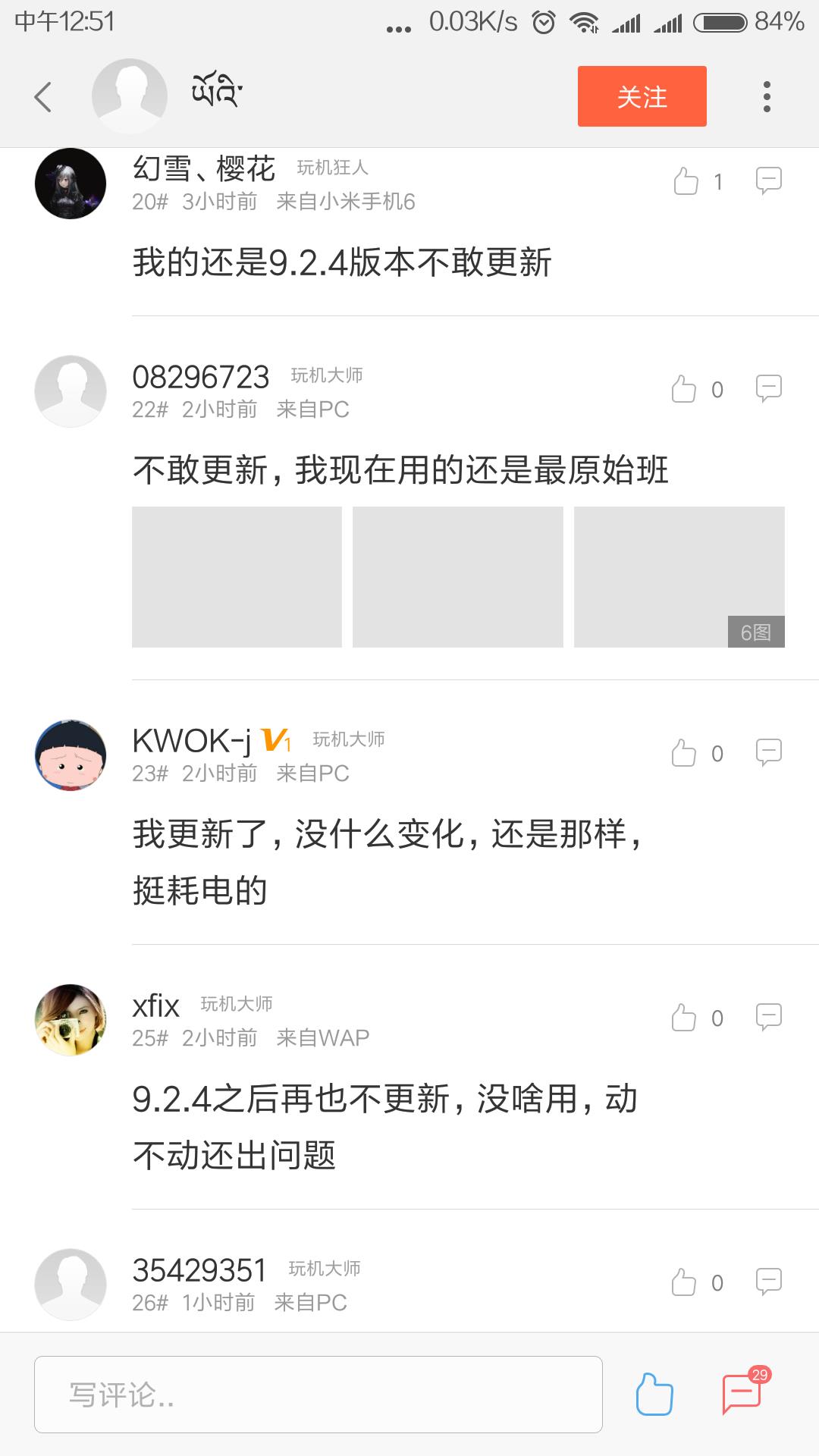Viewport: 819px width, 1456px height.
Task: Like KWOK-j's comment
Action: [684, 753]
